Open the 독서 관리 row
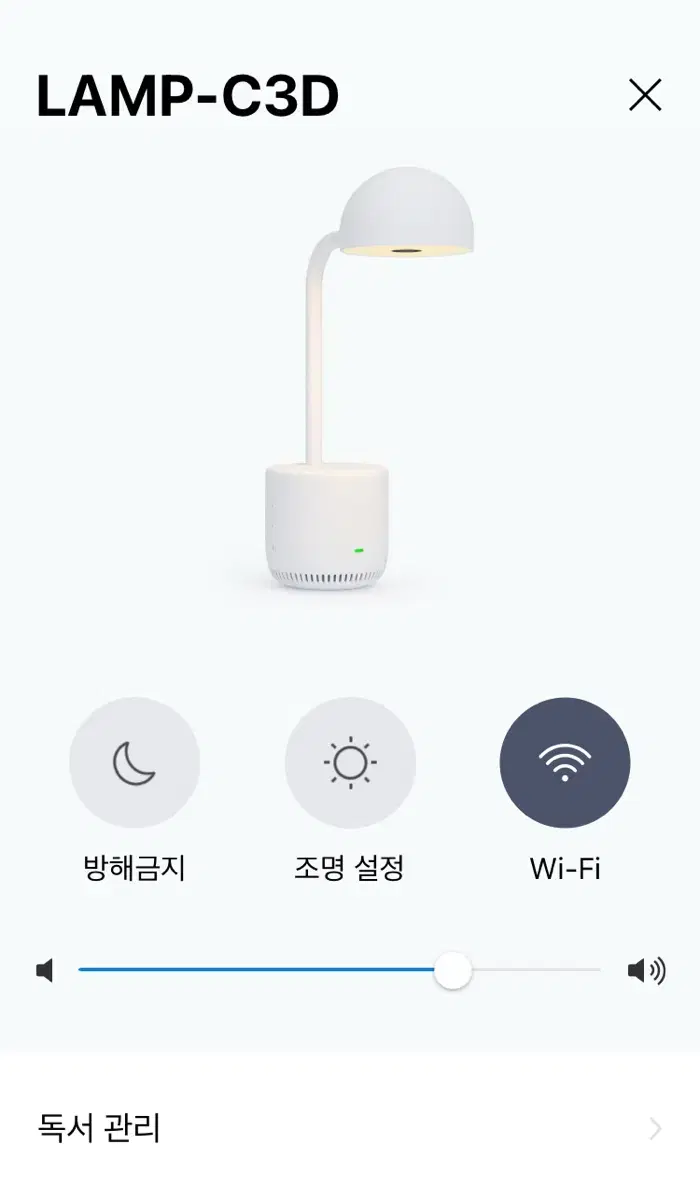700x1200 pixels. tap(350, 1128)
